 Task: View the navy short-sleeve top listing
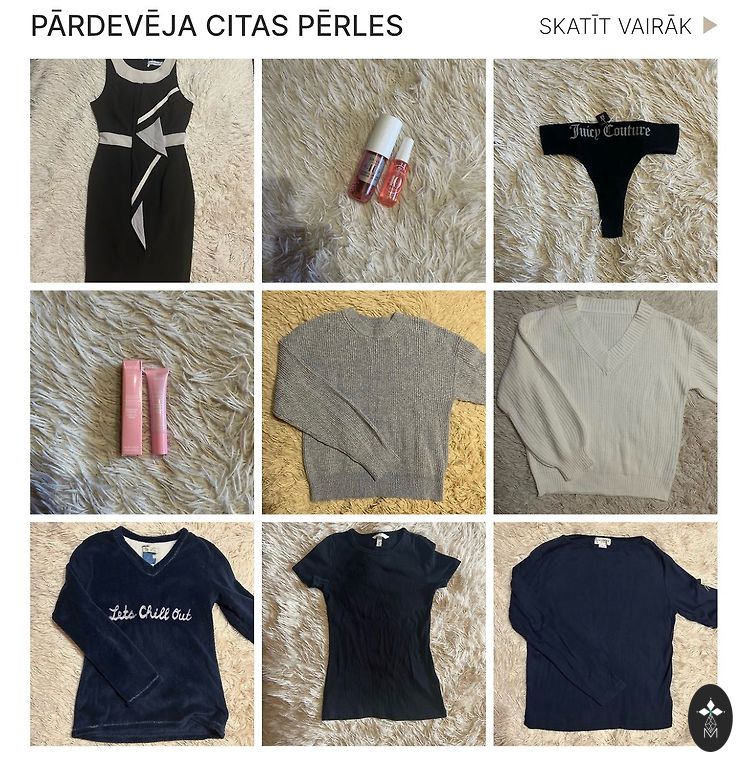click(x=373, y=633)
